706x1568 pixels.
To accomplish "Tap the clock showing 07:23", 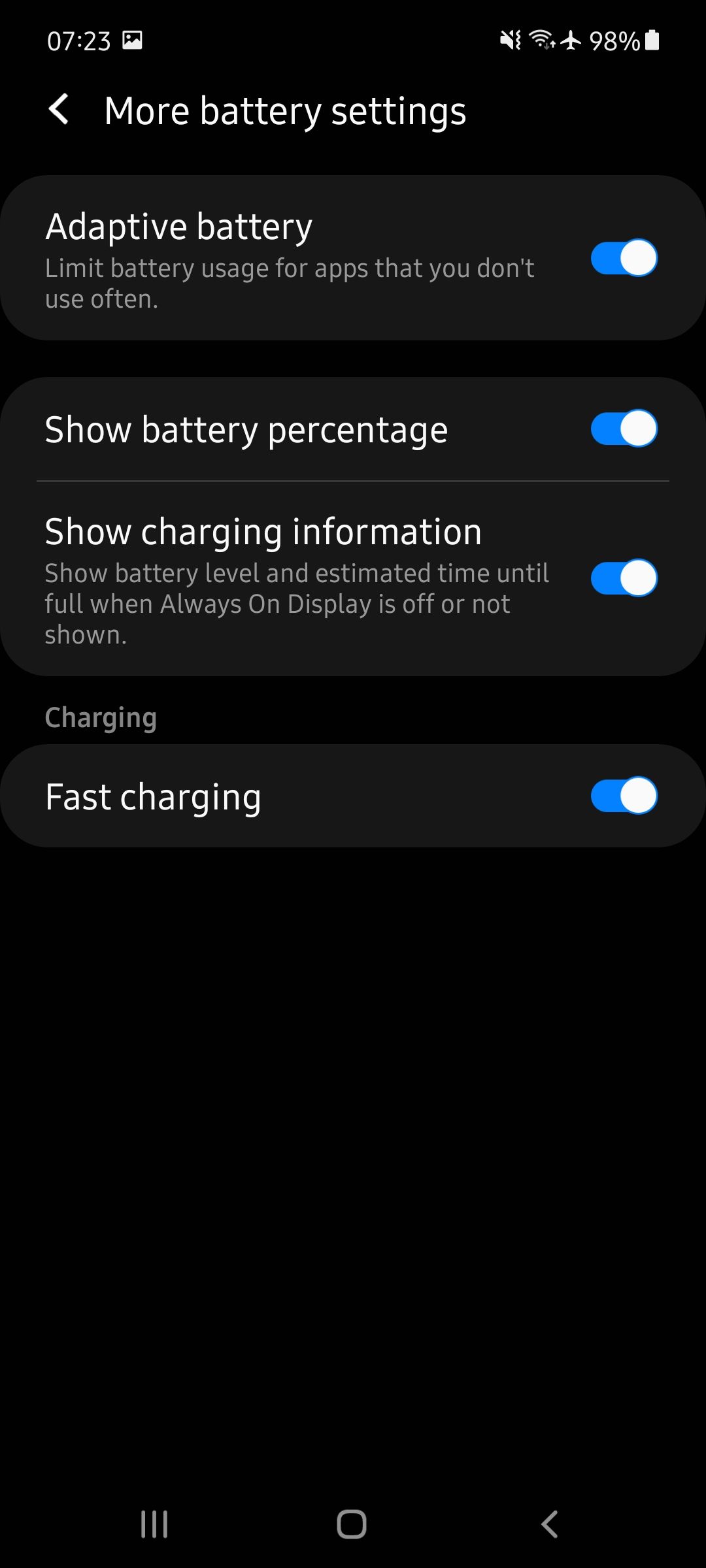I will pyautogui.click(x=78, y=42).
